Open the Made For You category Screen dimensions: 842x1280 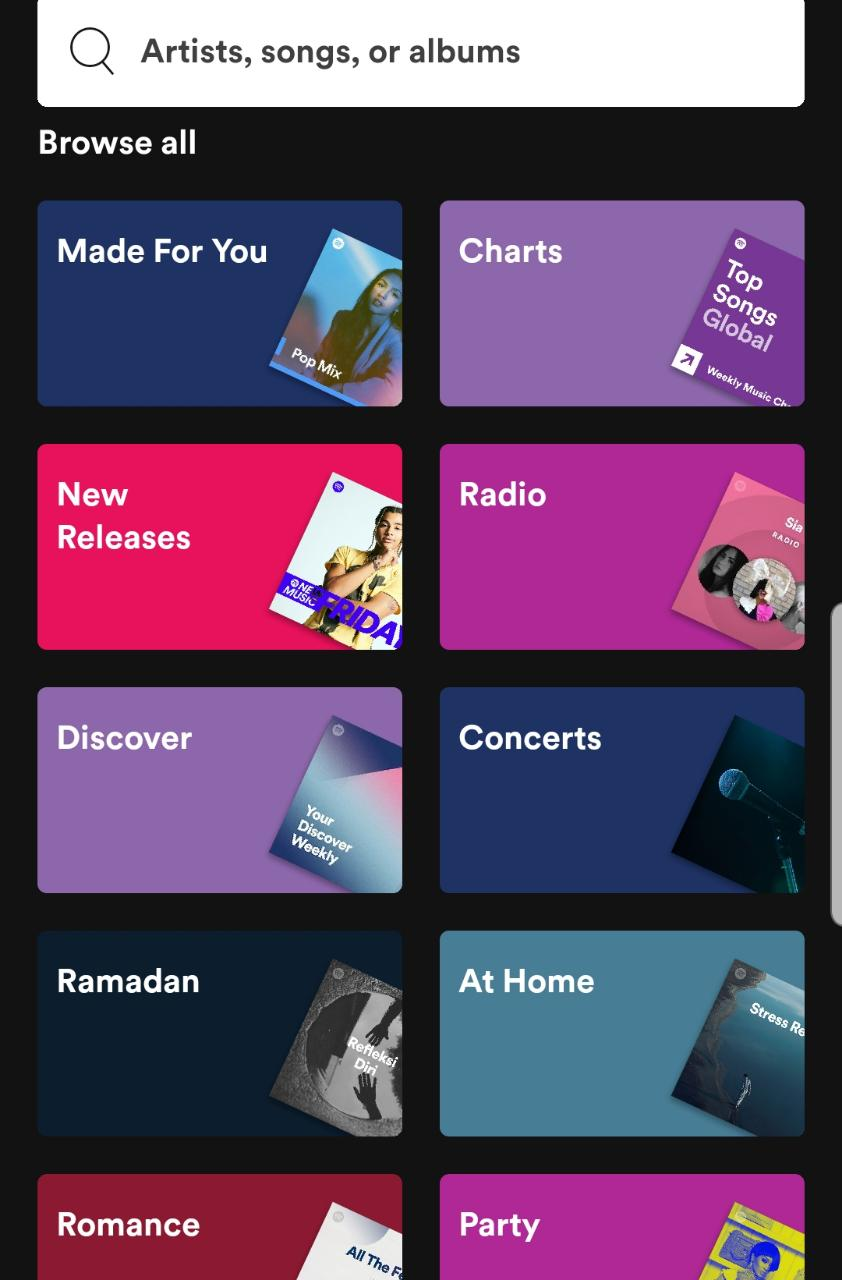pyautogui.click(x=220, y=303)
